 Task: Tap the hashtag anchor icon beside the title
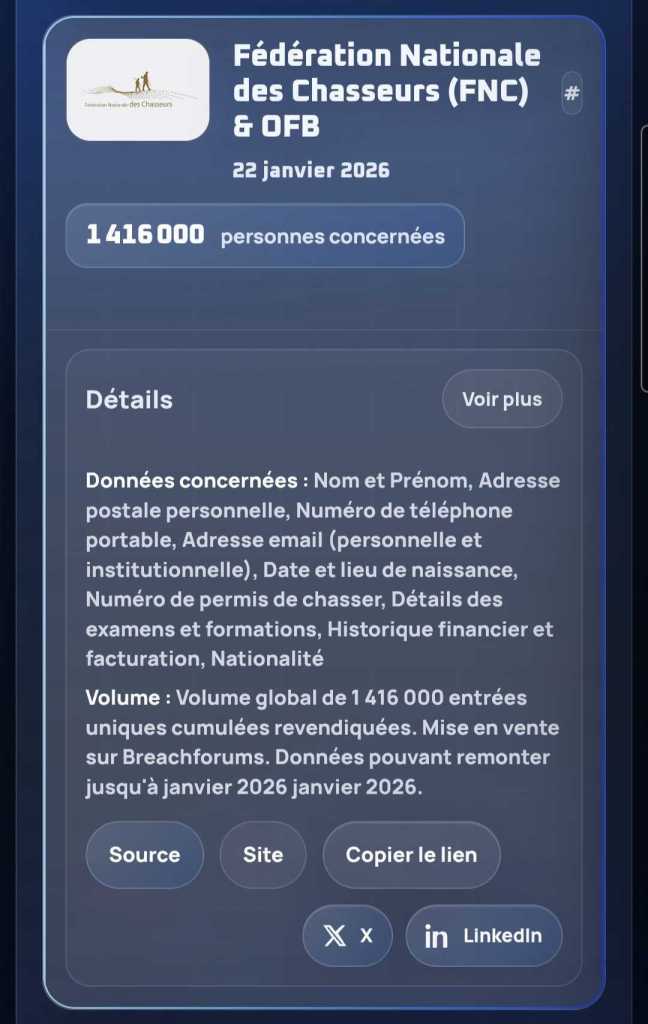coord(572,94)
